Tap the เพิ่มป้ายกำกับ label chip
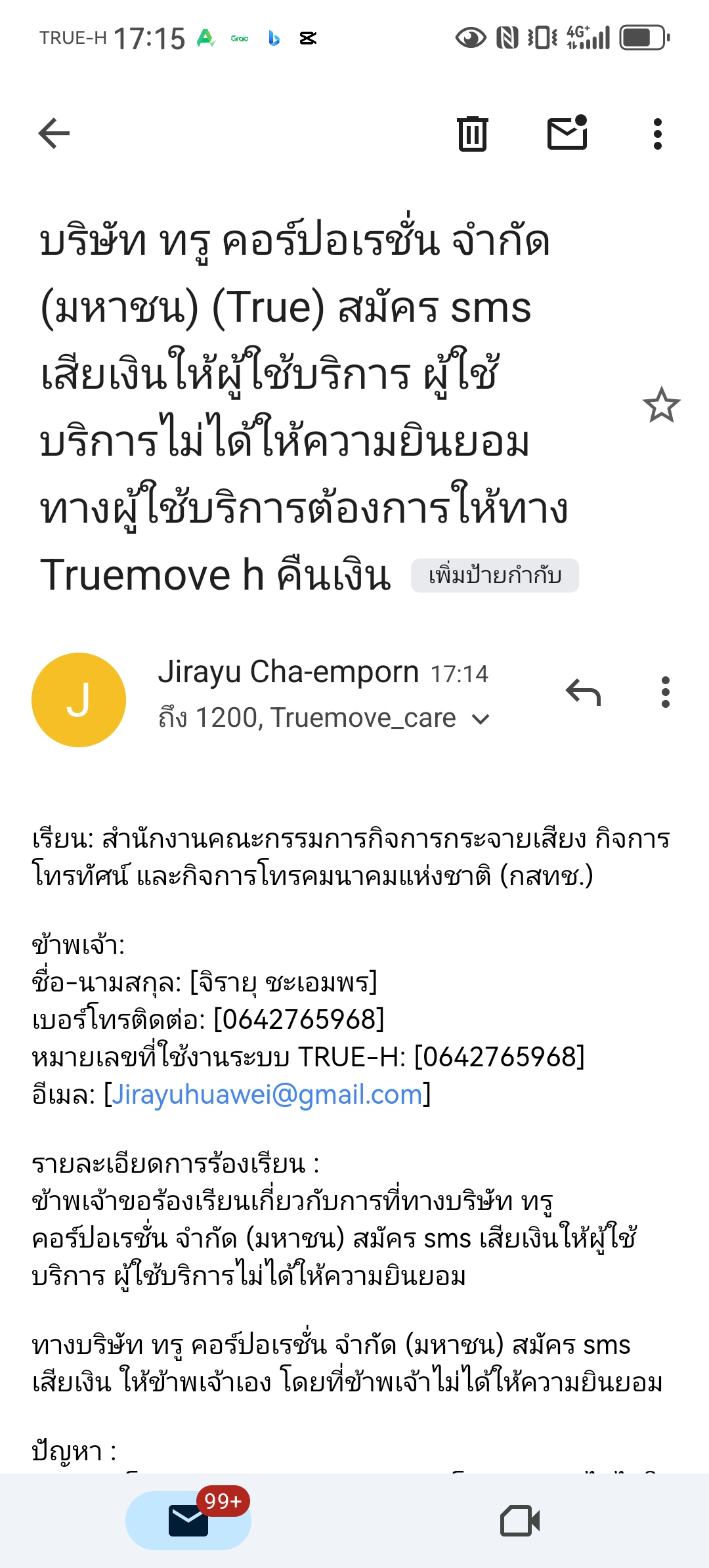The image size is (709, 1568). tap(495, 575)
